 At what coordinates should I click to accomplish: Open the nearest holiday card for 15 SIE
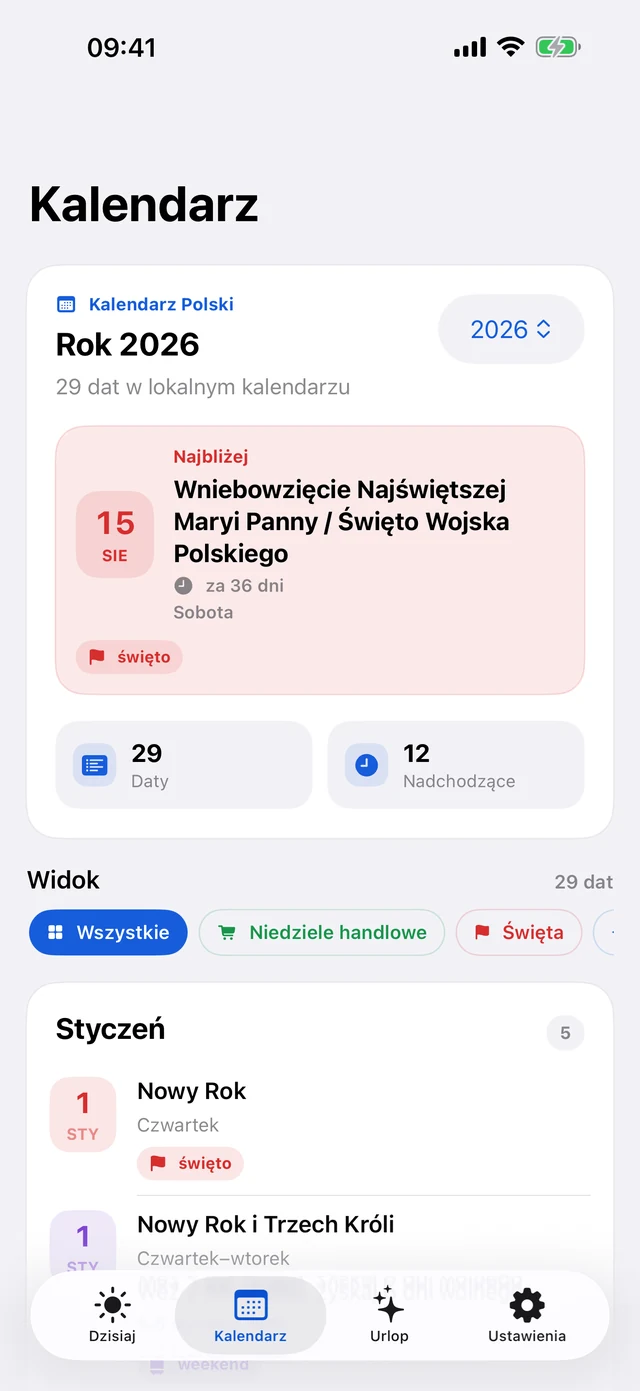[x=320, y=560]
